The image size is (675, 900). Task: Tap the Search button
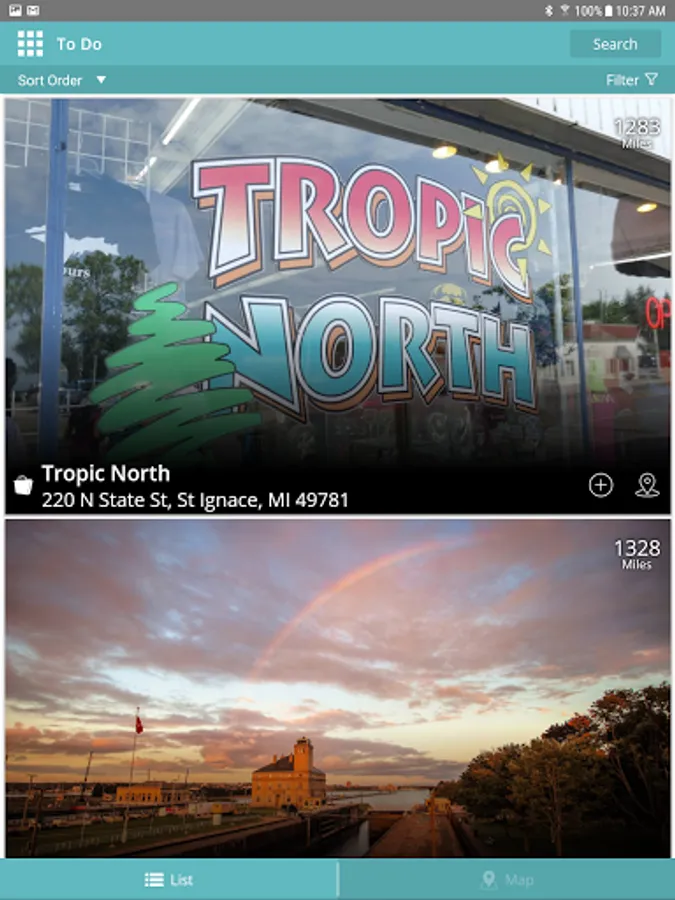pyautogui.click(x=615, y=44)
